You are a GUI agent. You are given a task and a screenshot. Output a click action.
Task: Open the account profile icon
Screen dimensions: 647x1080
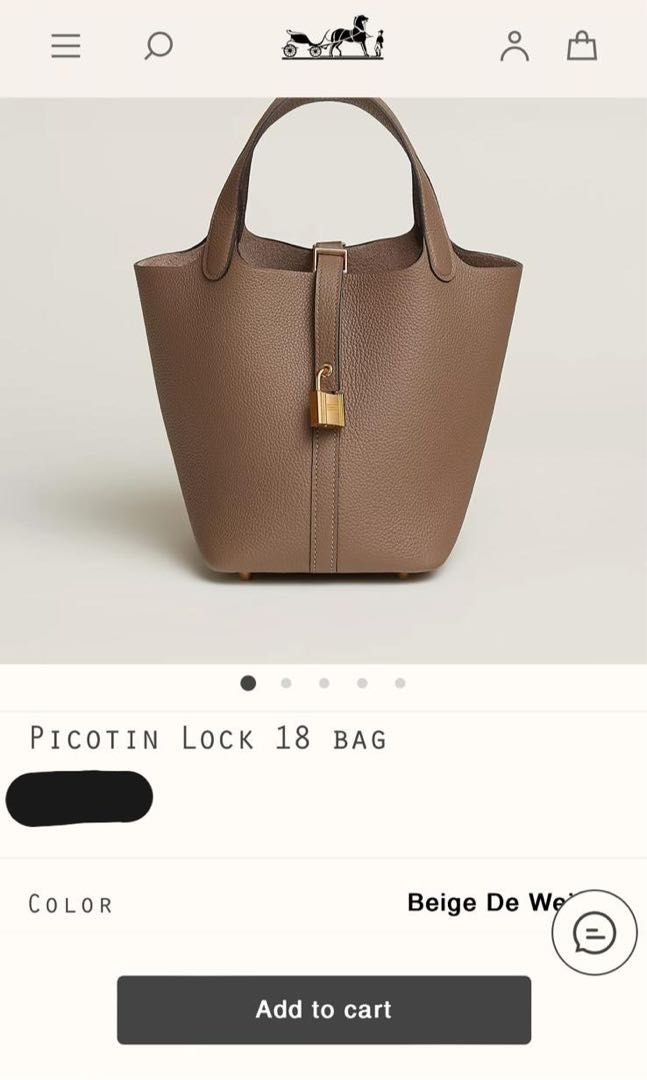(x=514, y=45)
